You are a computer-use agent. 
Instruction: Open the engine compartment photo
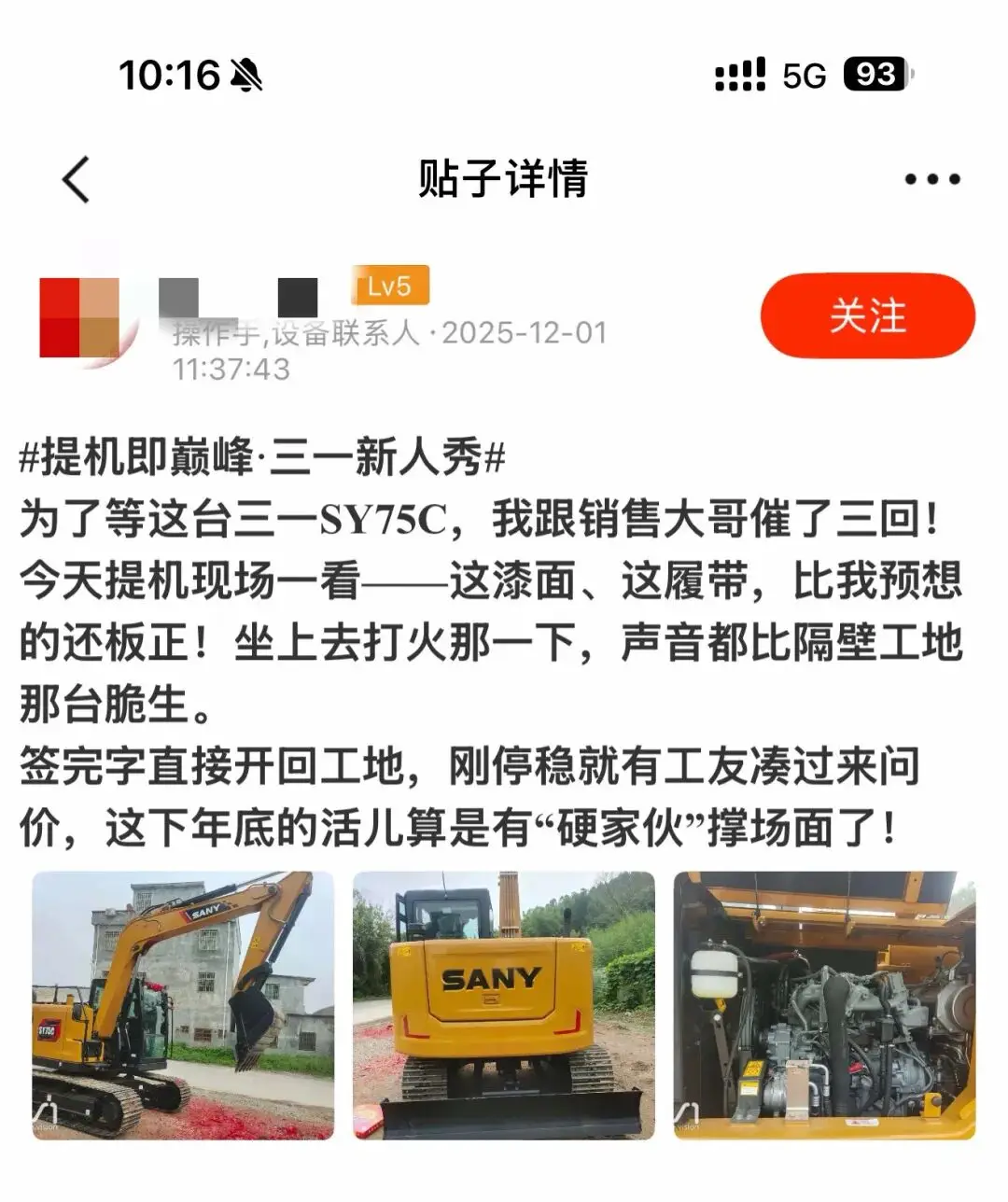[824, 1005]
